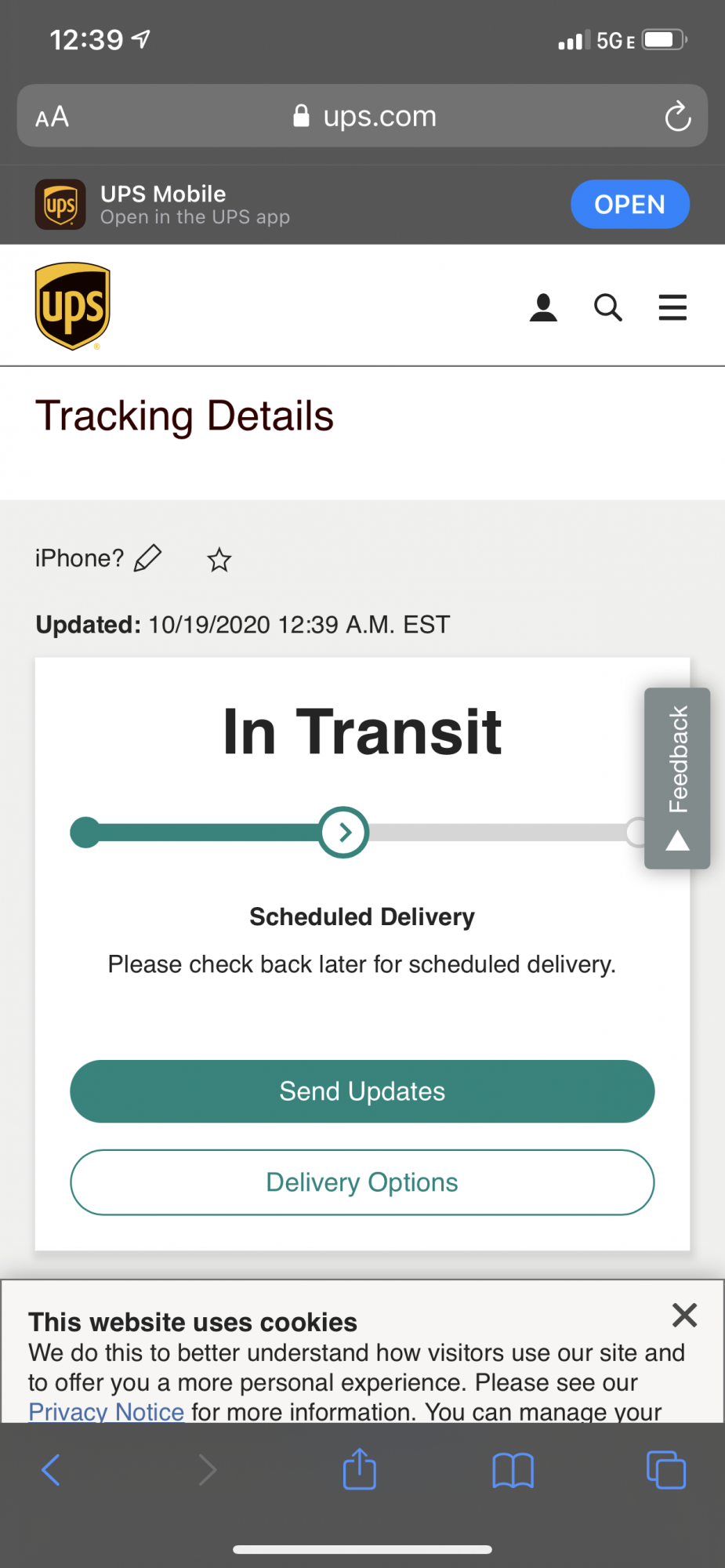Open the Privacy Notice link
The image size is (725, 1568).
tap(107, 1411)
